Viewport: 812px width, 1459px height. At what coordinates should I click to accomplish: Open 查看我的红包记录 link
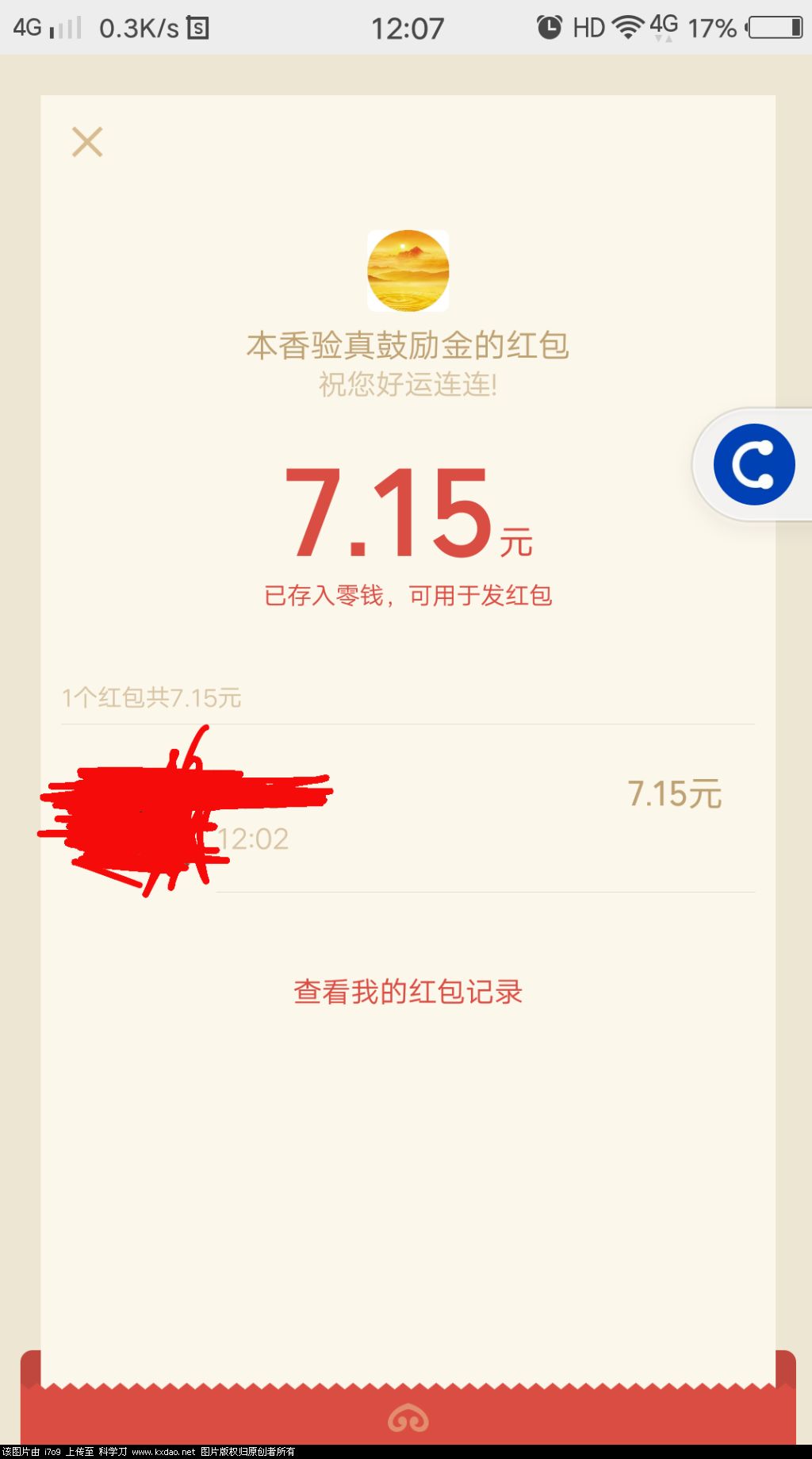tap(408, 992)
